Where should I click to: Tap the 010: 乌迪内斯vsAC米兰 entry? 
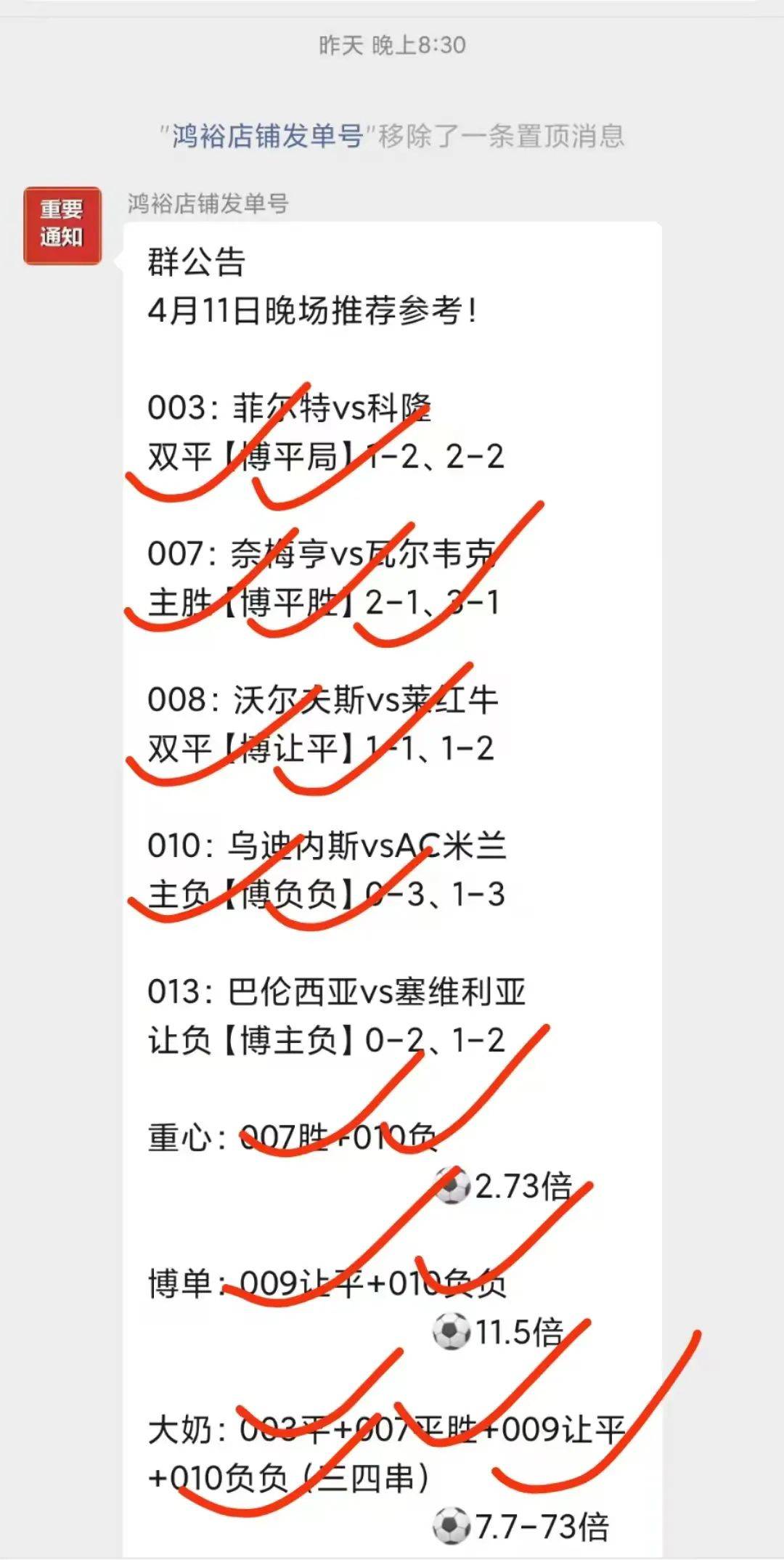point(327,846)
